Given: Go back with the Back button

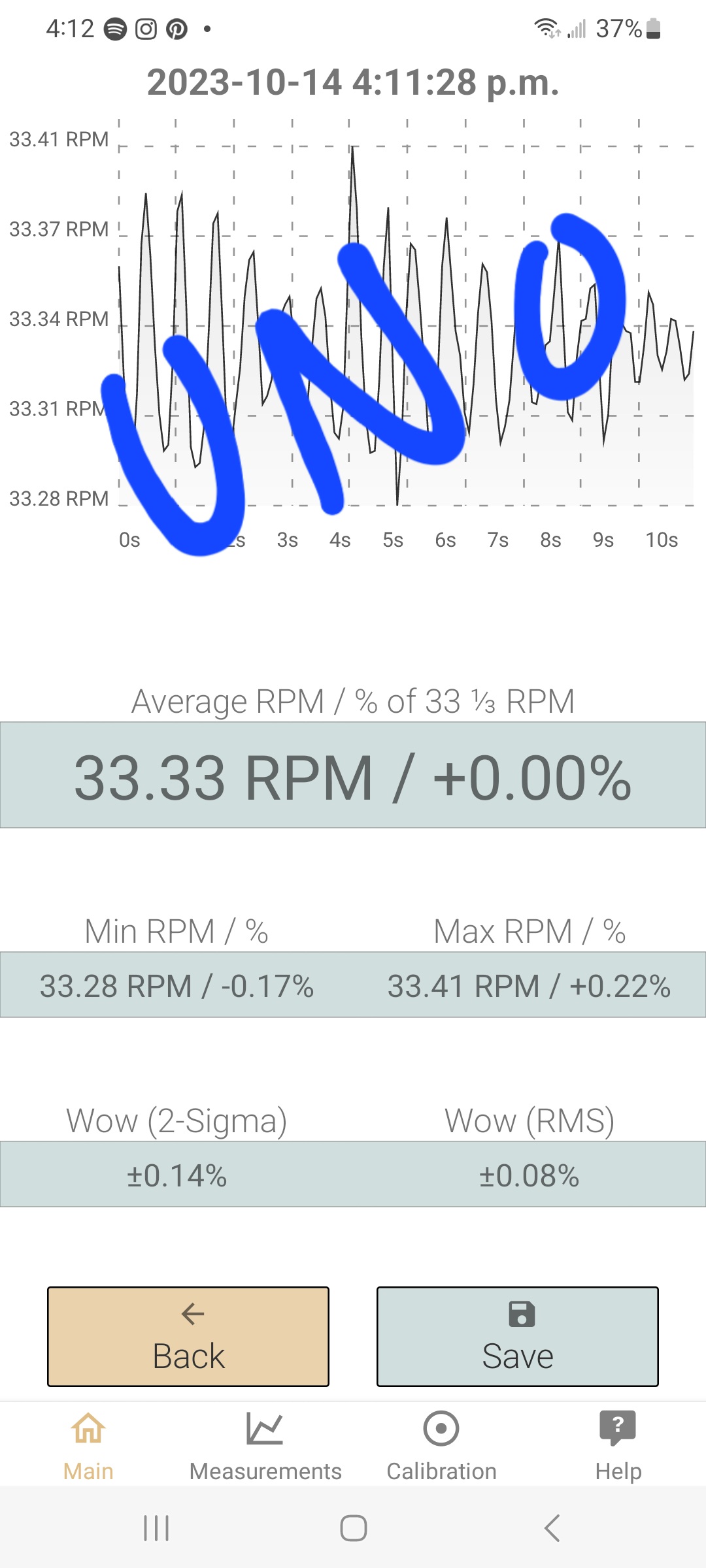Looking at the screenshot, I should [x=188, y=1336].
